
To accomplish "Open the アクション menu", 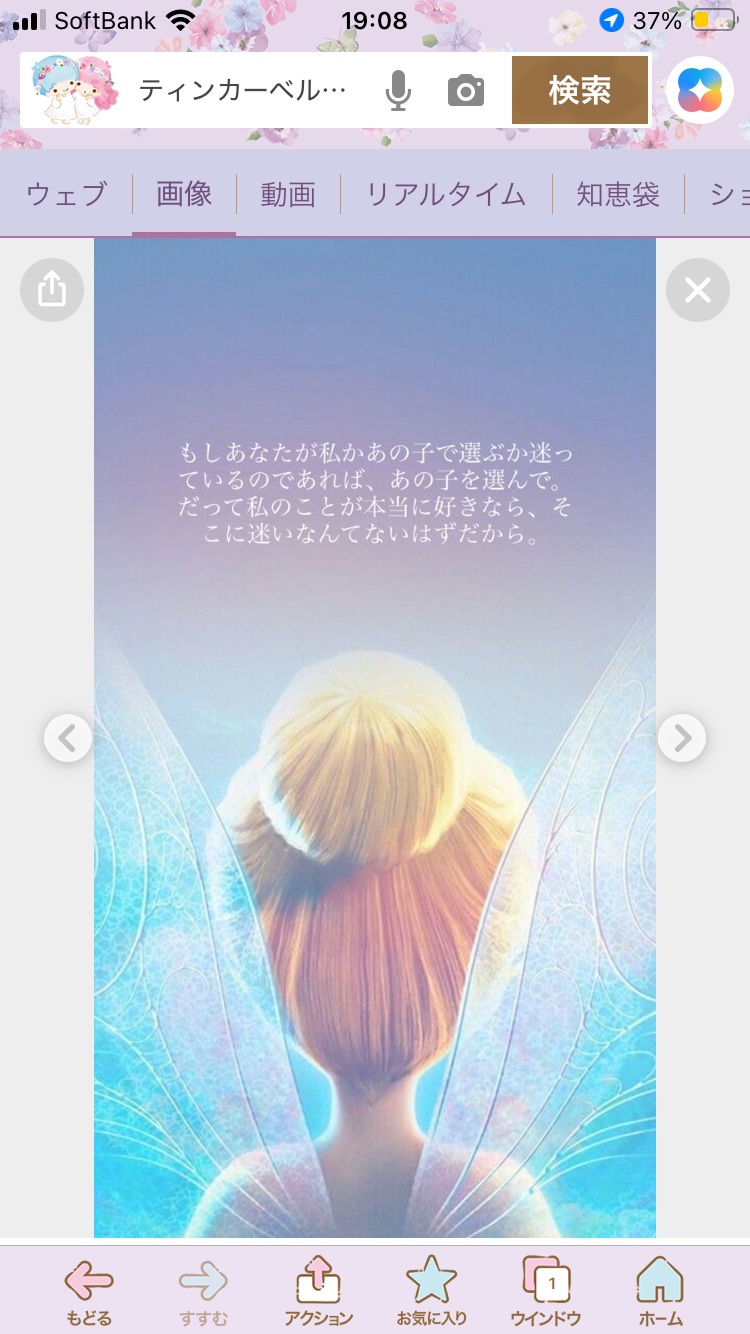I will click(x=319, y=1291).
